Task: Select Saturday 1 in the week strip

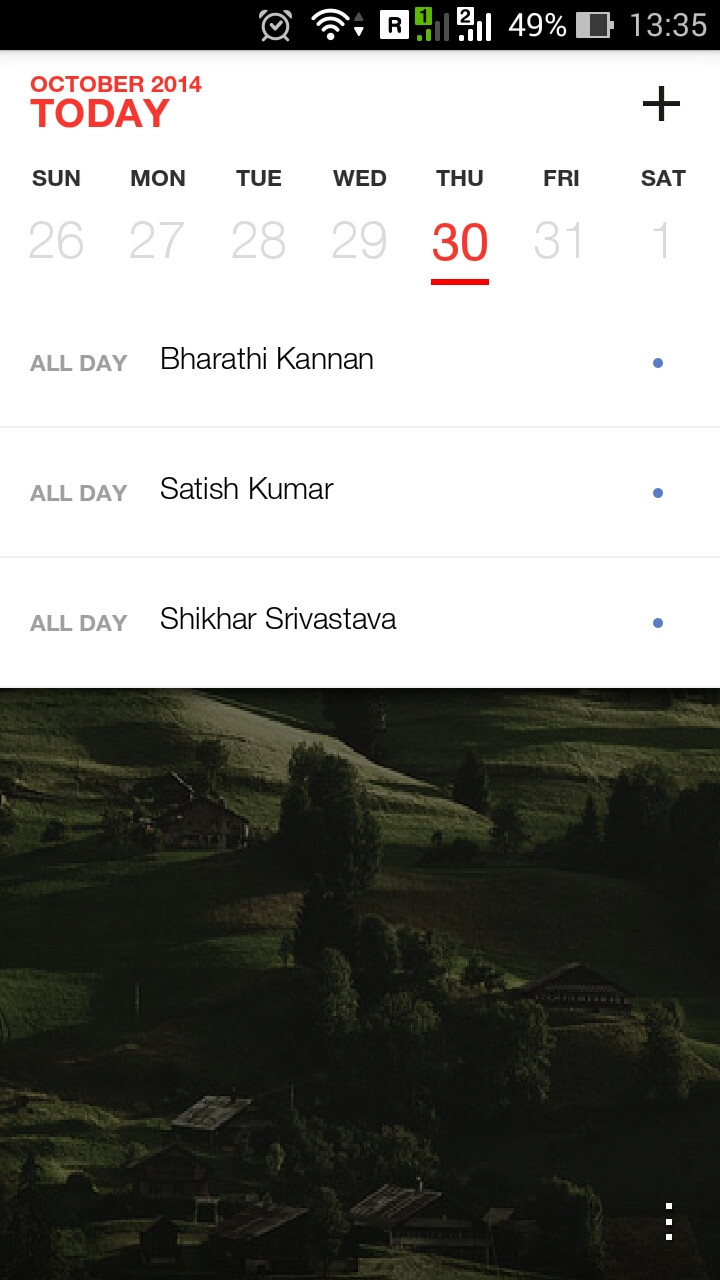Action: point(661,240)
